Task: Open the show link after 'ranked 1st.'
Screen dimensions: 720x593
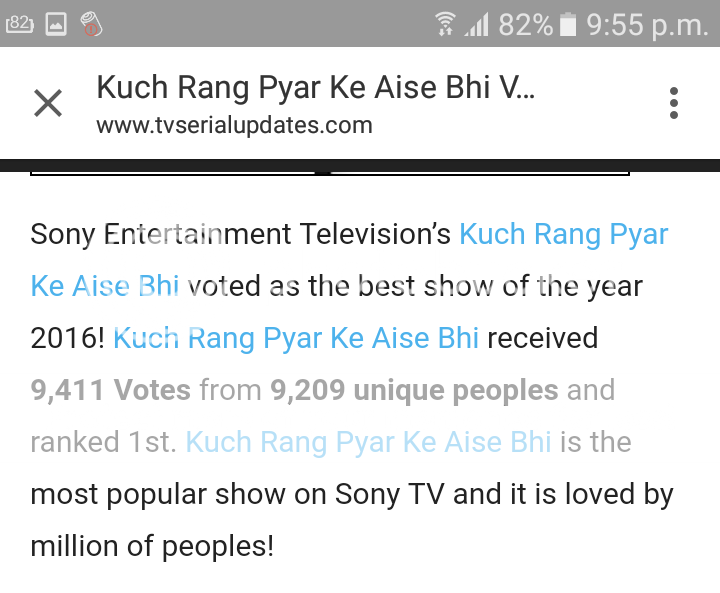Action: pyautogui.click(x=368, y=442)
